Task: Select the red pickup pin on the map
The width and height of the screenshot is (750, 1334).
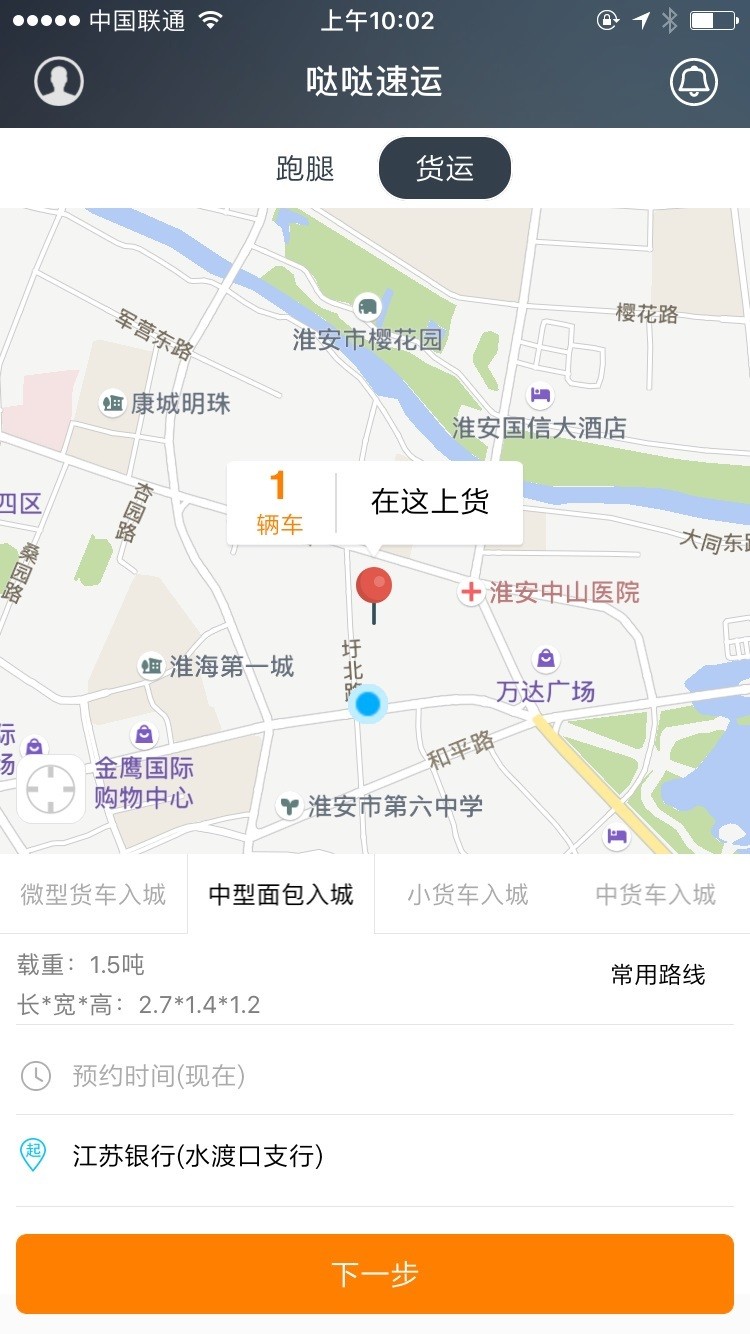Action: click(372, 590)
